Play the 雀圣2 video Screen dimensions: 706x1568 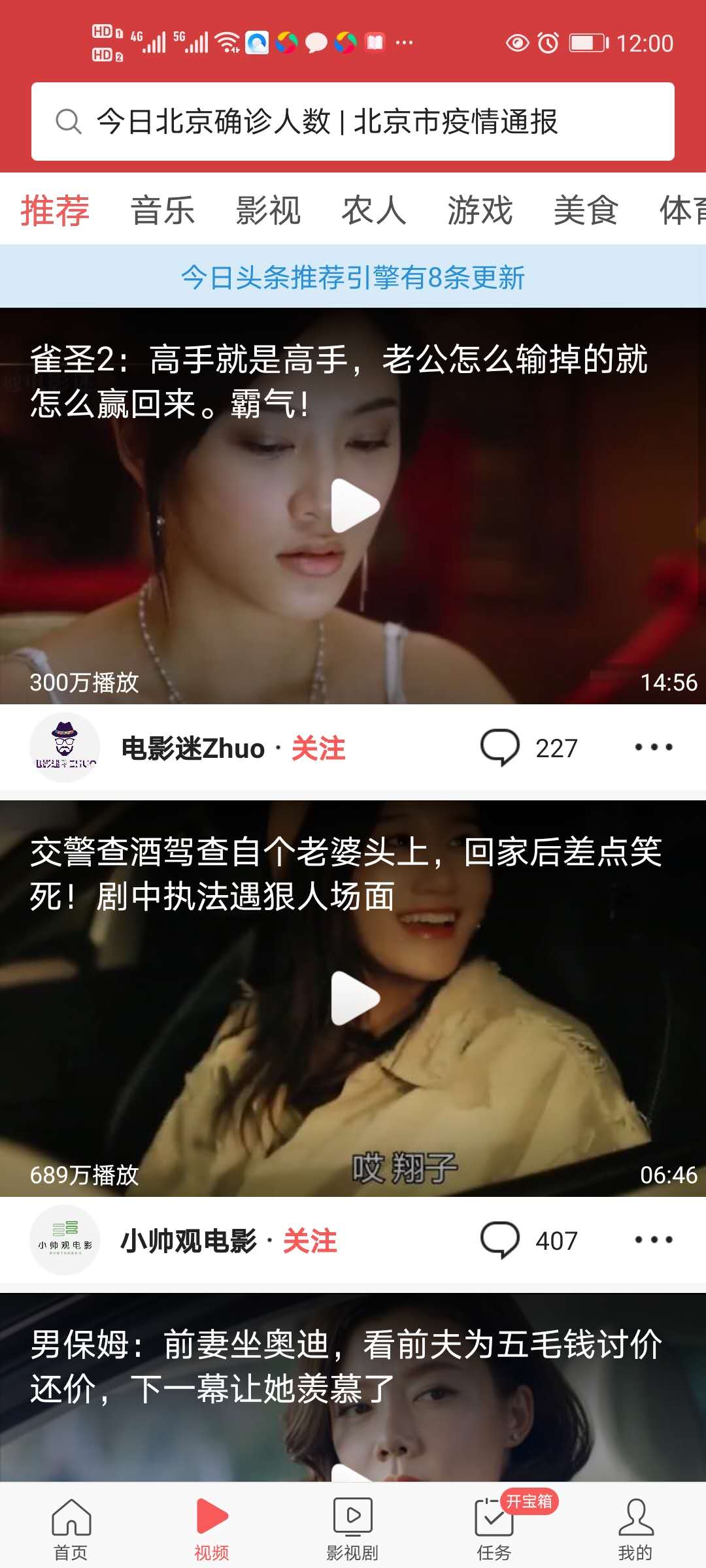pos(354,506)
